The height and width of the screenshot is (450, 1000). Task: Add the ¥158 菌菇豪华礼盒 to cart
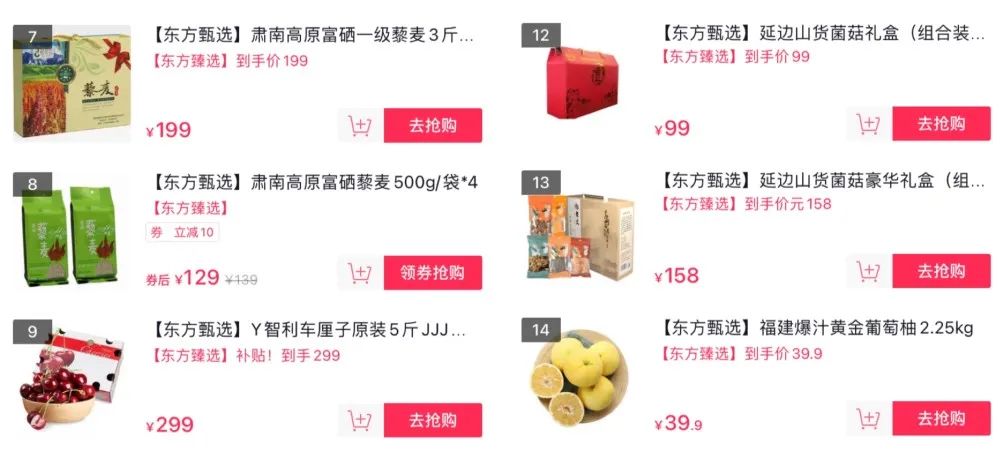click(868, 271)
